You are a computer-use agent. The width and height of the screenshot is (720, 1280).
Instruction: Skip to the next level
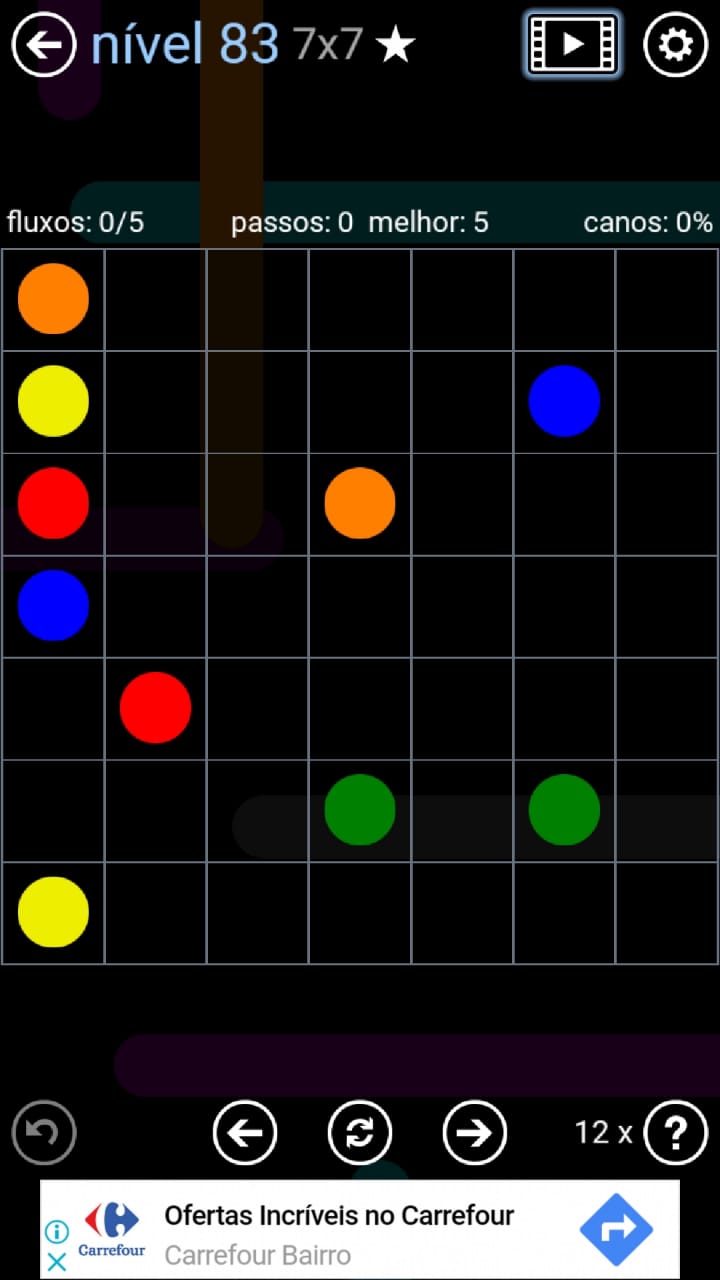475,1132
